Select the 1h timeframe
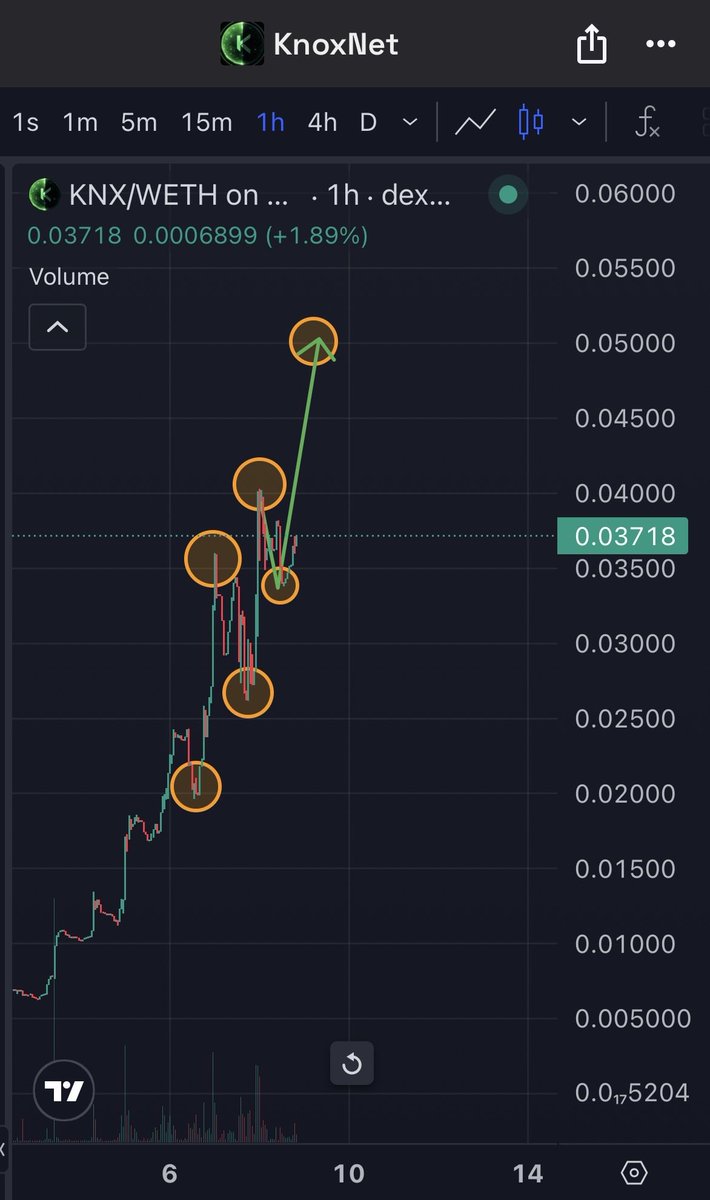 tap(270, 122)
